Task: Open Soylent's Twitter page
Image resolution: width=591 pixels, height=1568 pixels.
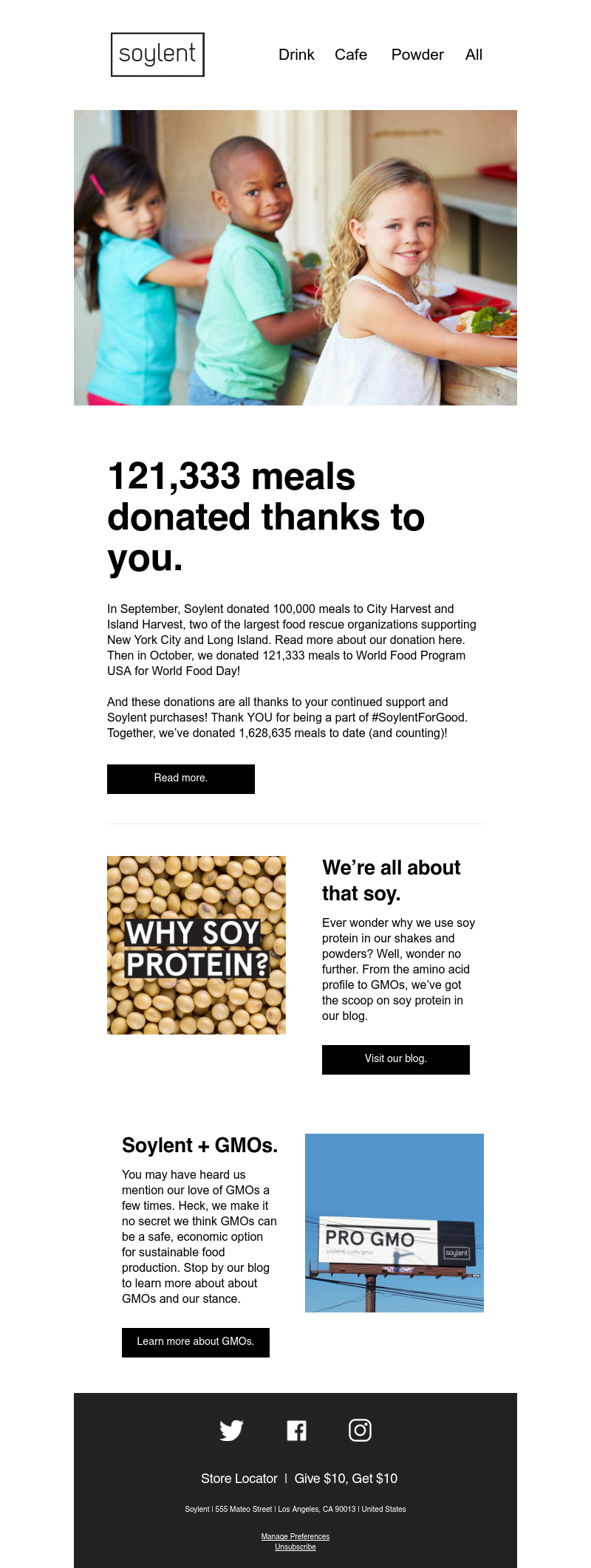Action: [231, 1430]
